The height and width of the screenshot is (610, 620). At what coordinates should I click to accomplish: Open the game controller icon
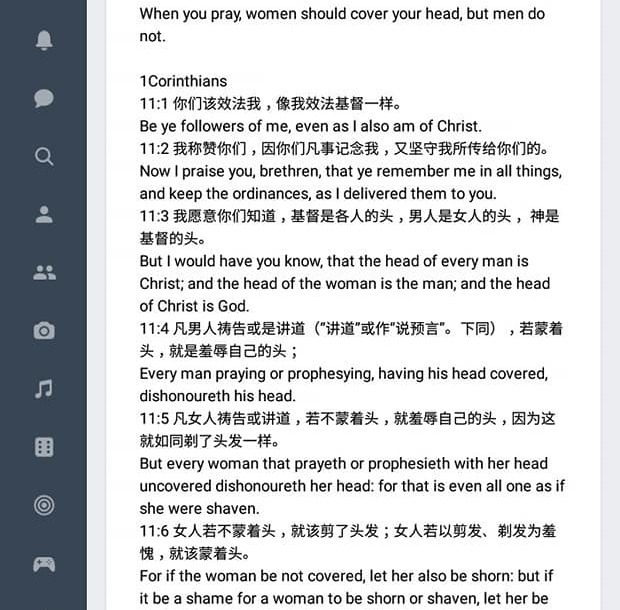pos(43,563)
